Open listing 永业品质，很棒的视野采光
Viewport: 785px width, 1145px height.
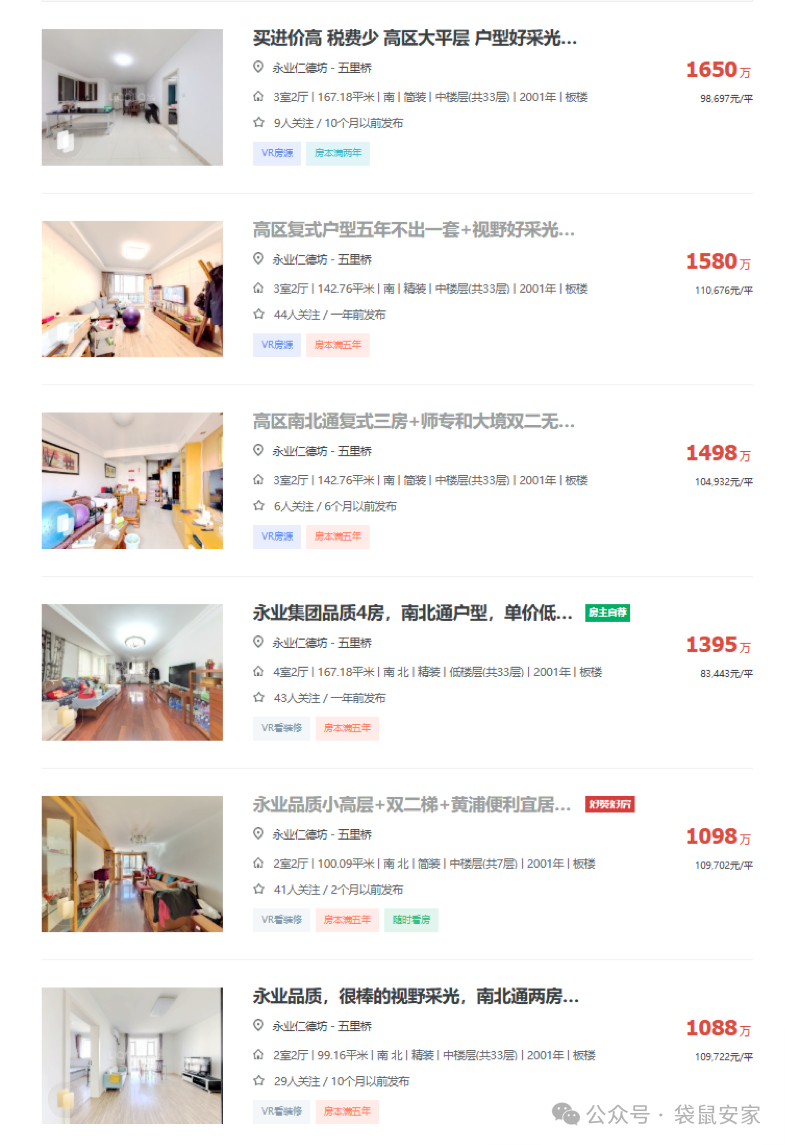(x=415, y=996)
